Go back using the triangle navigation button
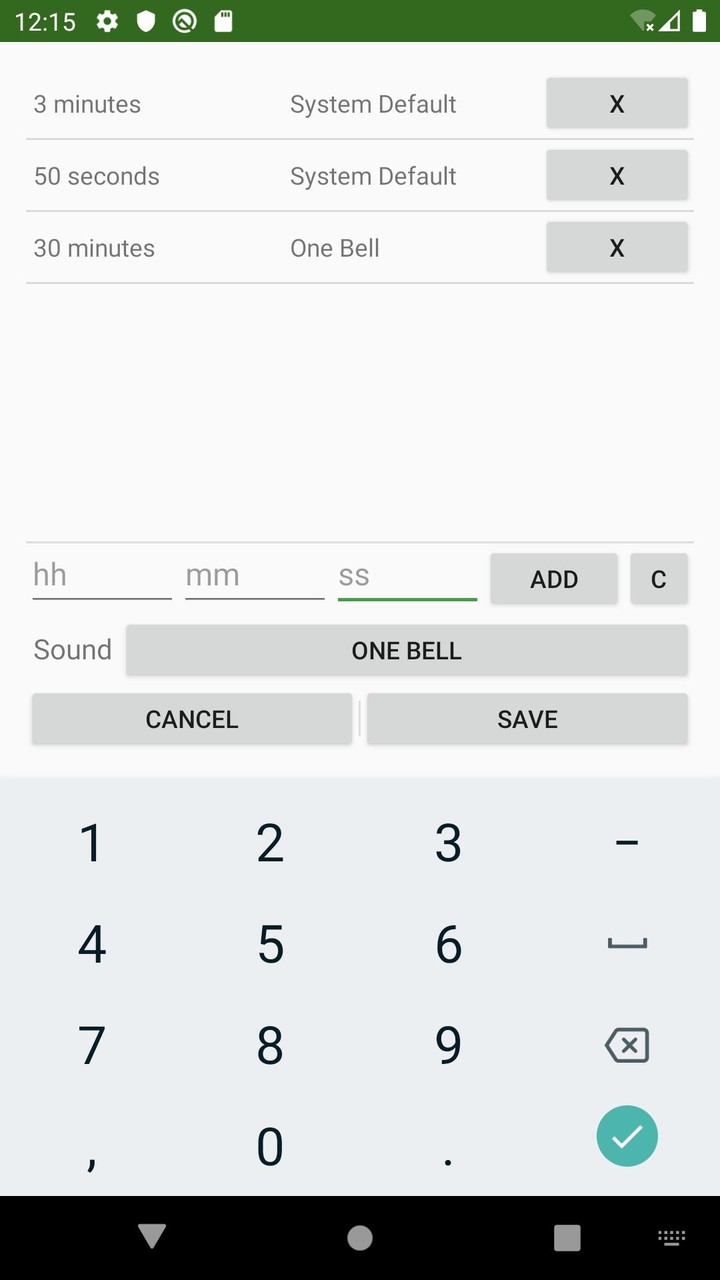The image size is (720, 1280). coord(152,1237)
